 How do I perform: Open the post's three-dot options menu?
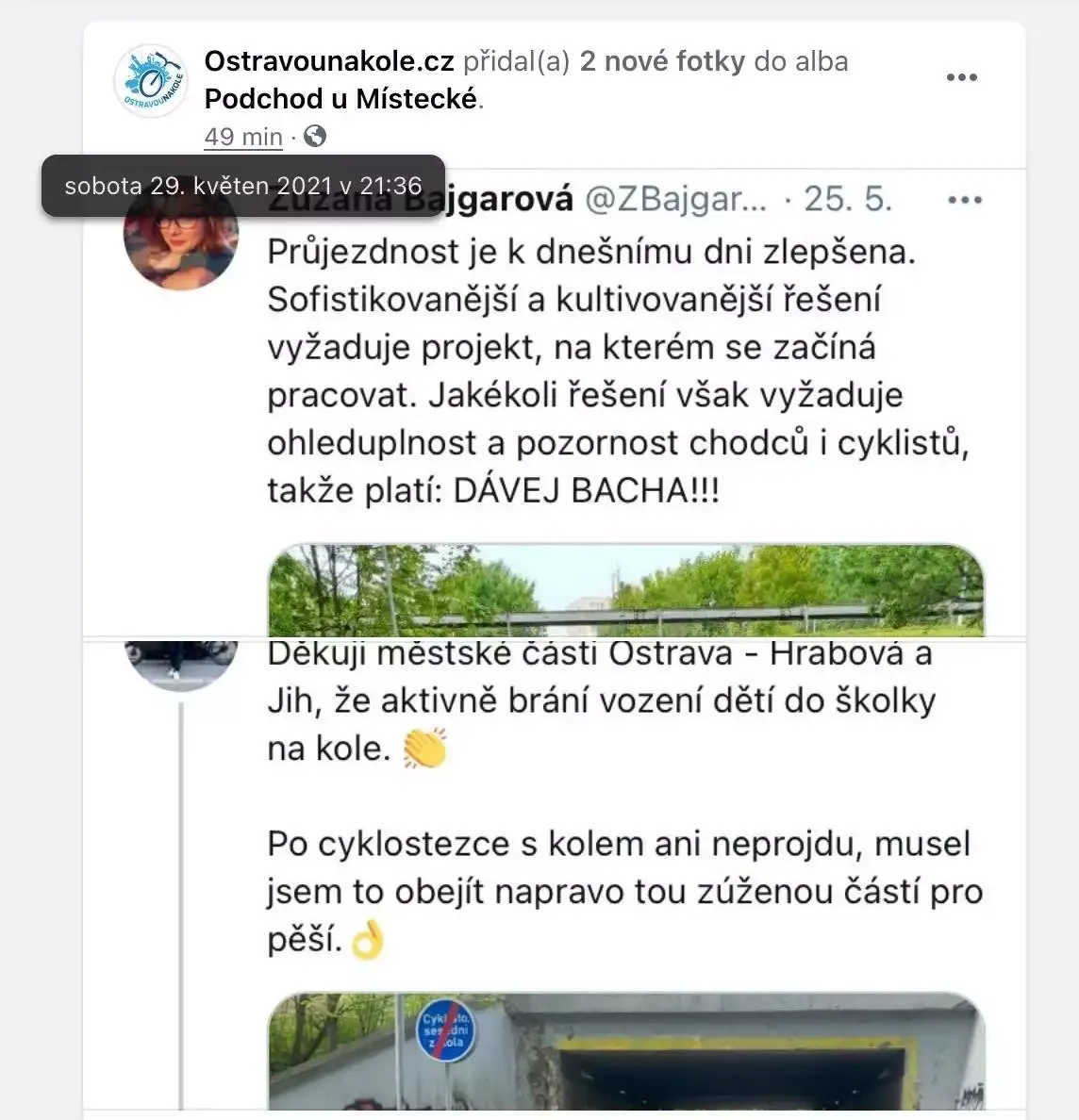pos(961,77)
